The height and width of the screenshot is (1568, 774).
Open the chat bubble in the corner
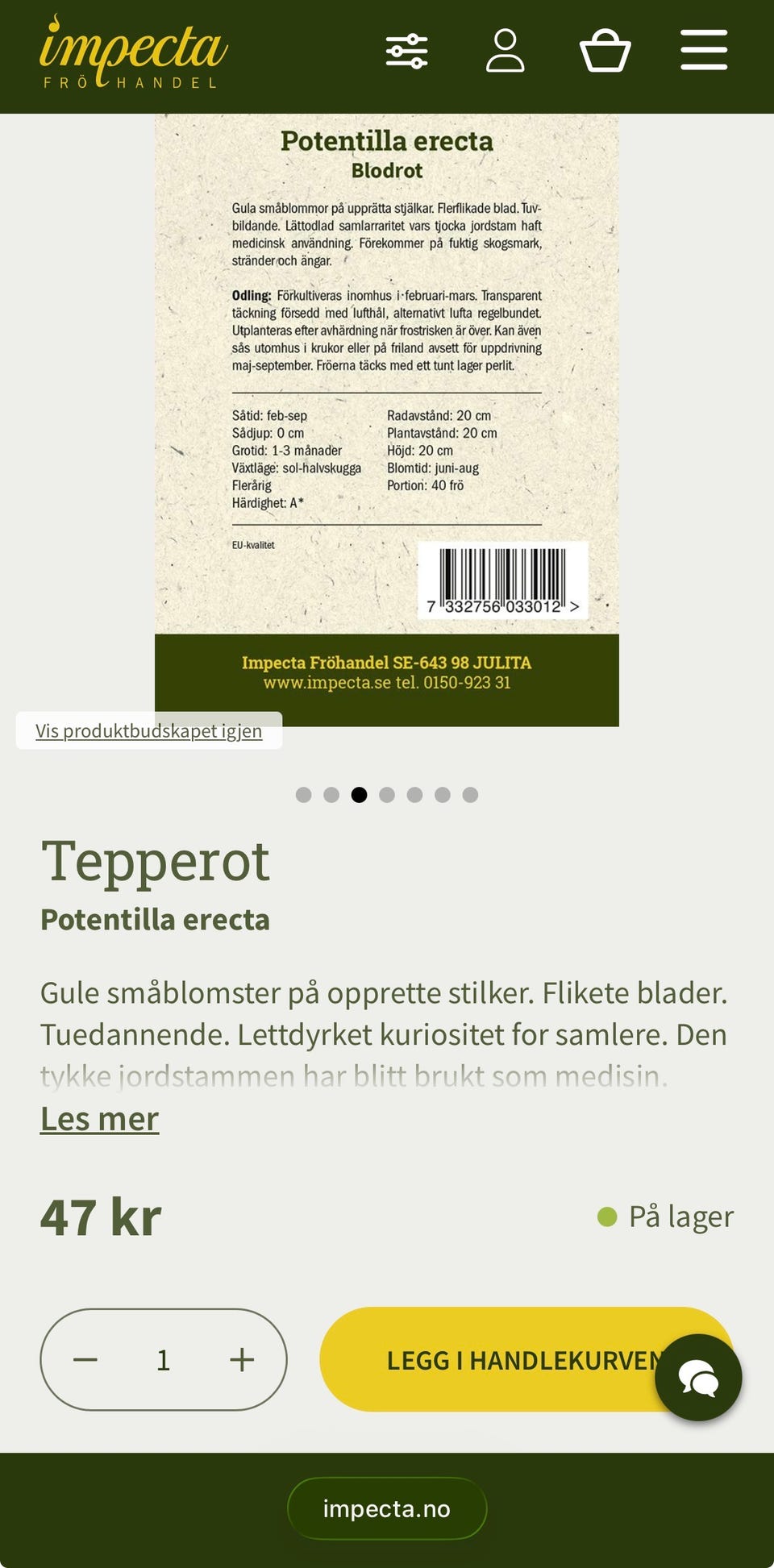tap(698, 1377)
